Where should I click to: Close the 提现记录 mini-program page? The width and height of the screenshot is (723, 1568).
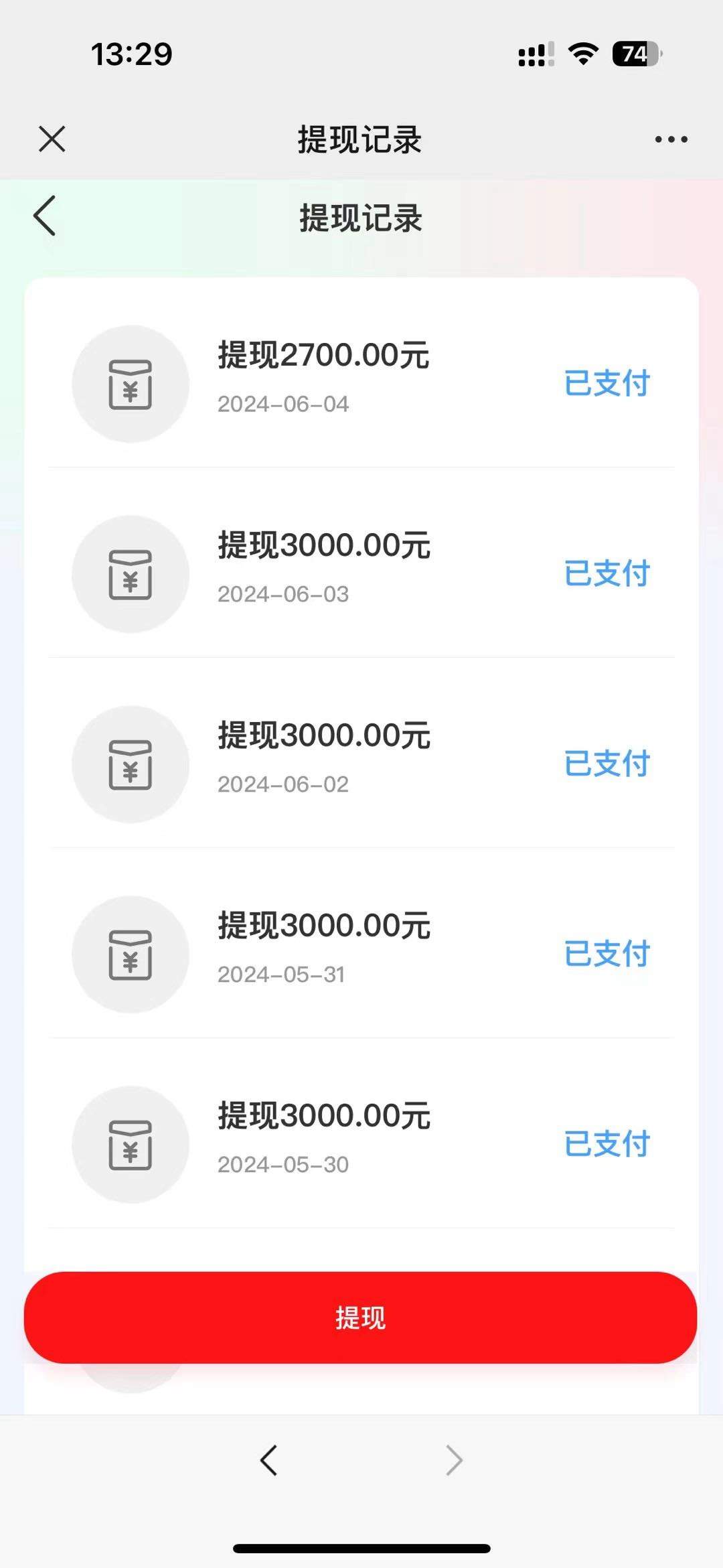pyautogui.click(x=52, y=139)
